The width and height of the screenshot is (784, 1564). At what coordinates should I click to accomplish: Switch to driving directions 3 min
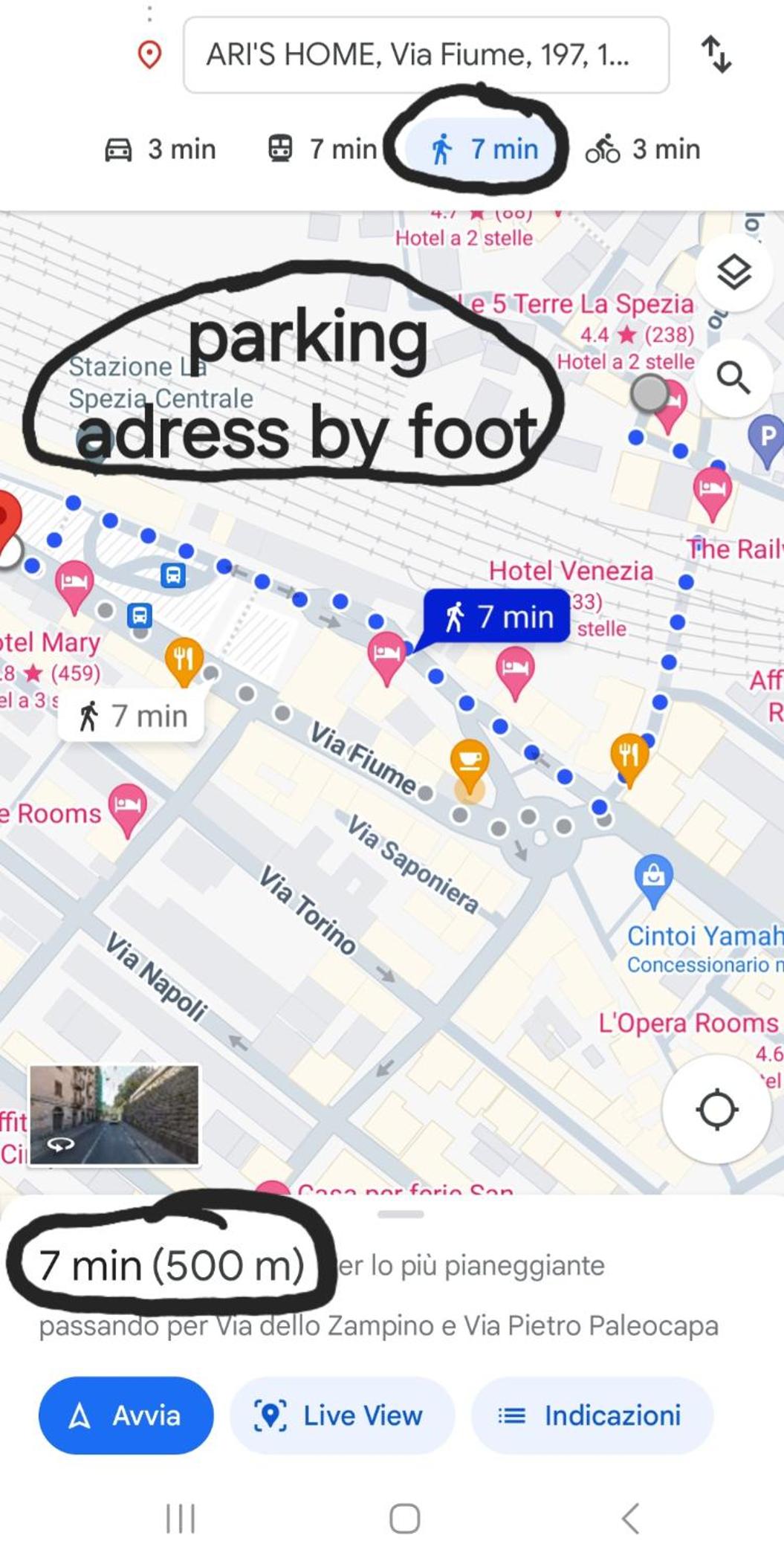[x=160, y=149]
